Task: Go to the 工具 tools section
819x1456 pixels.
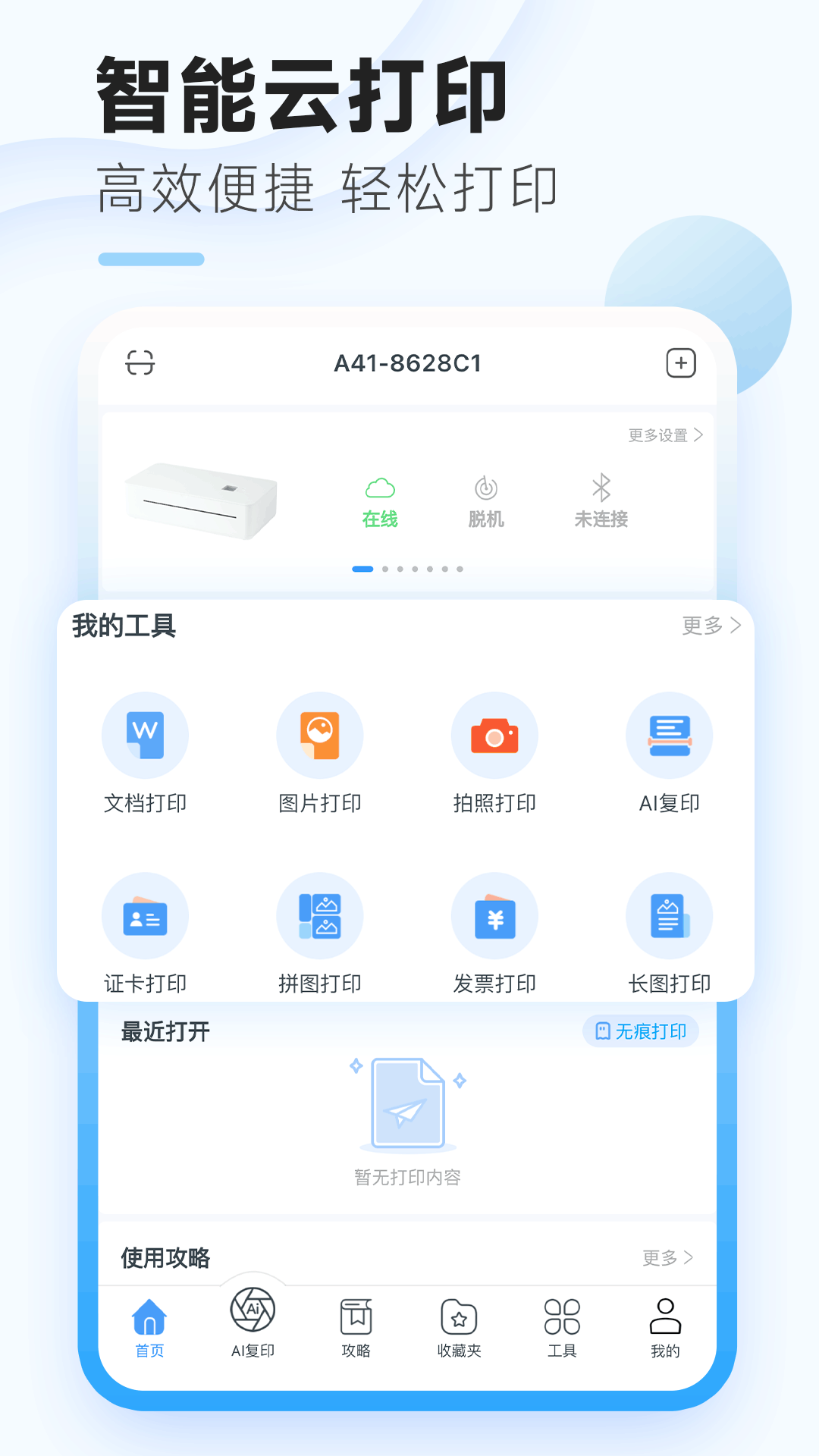Action: pyautogui.click(x=561, y=1323)
